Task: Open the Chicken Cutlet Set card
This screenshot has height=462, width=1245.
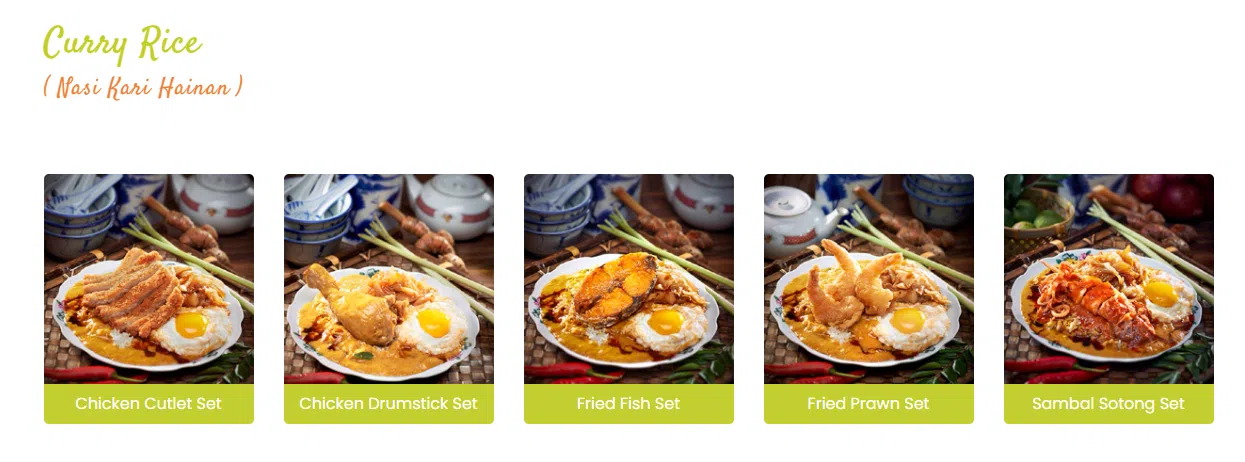Action: tap(149, 298)
